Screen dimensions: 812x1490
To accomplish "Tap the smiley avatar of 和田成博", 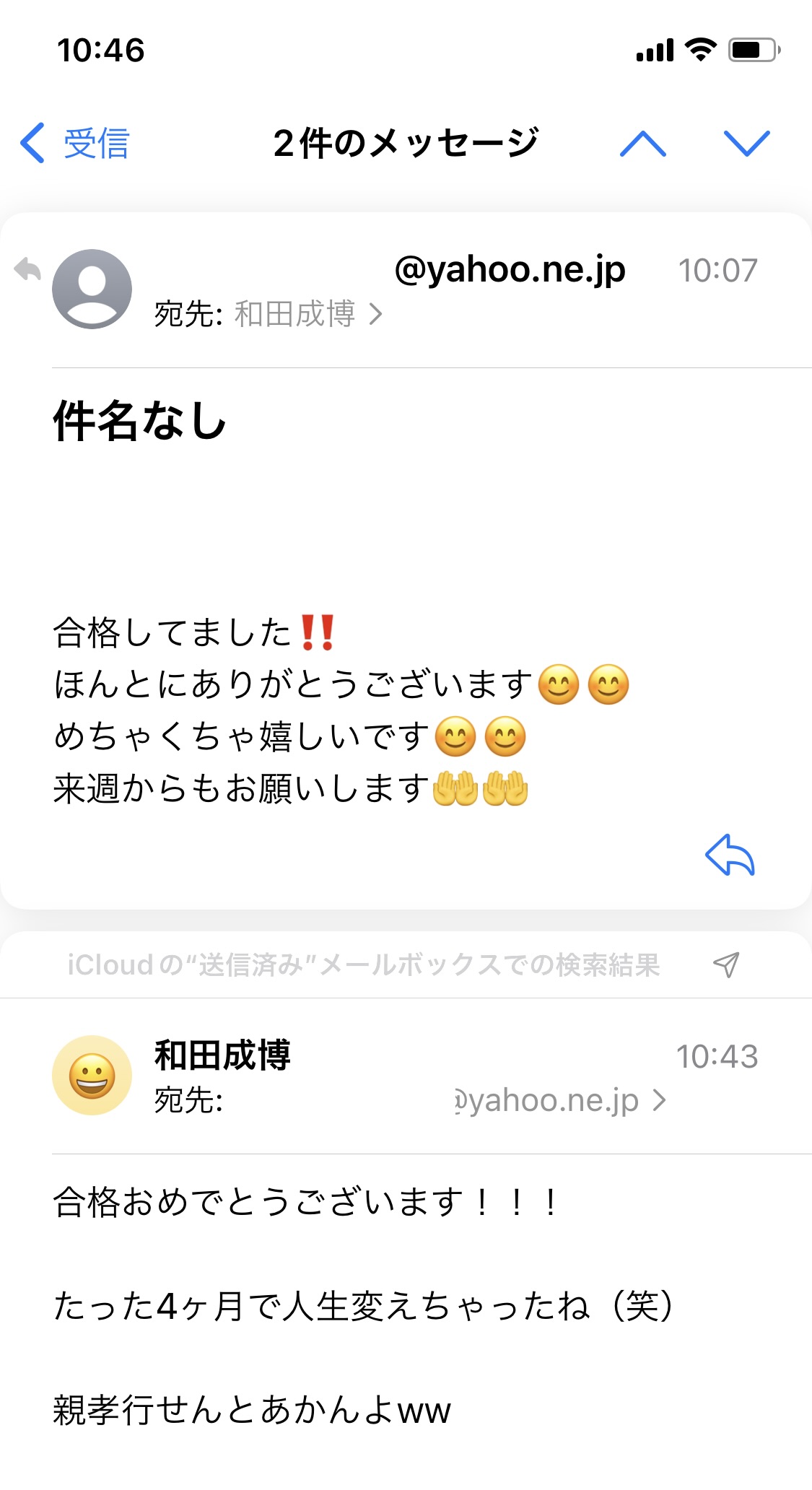I will (x=92, y=1076).
